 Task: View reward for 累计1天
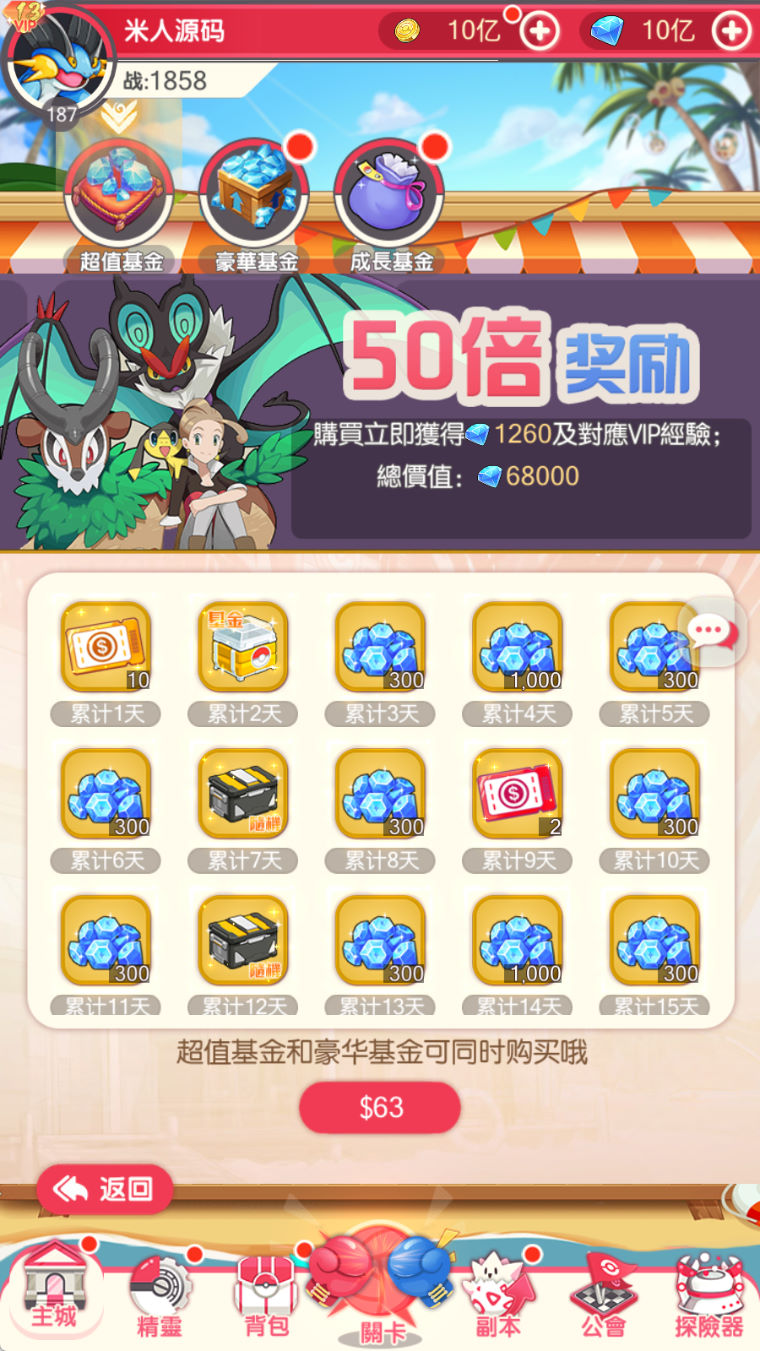click(x=105, y=647)
